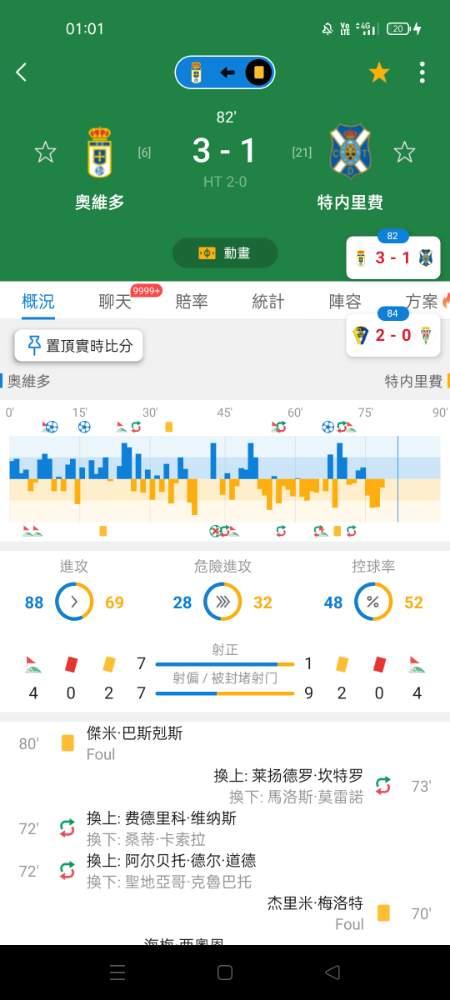This screenshot has height=1000, width=450.
Task: Favorite the 特內里費 team with its star
Action: point(404,152)
